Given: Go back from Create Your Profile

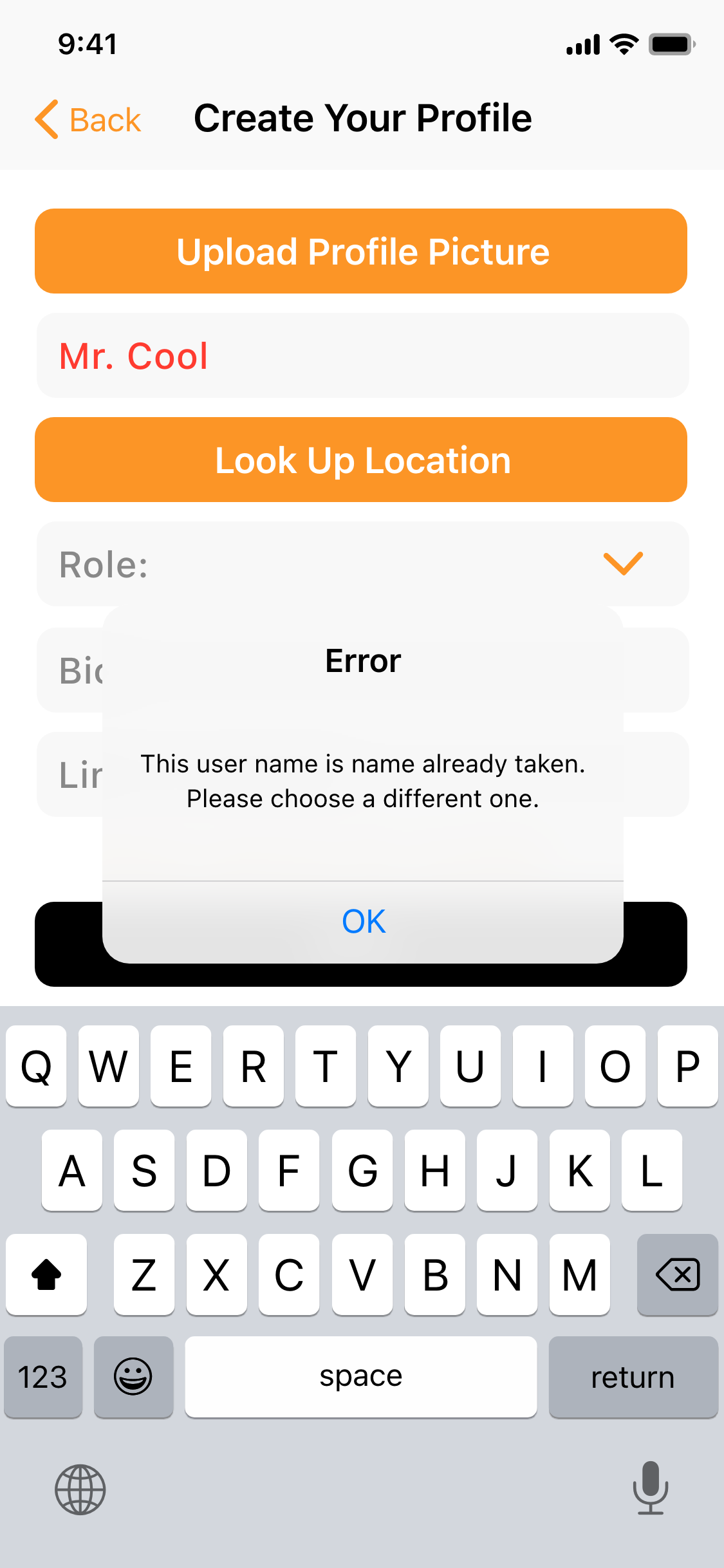Looking at the screenshot, I should click(88, 120).
